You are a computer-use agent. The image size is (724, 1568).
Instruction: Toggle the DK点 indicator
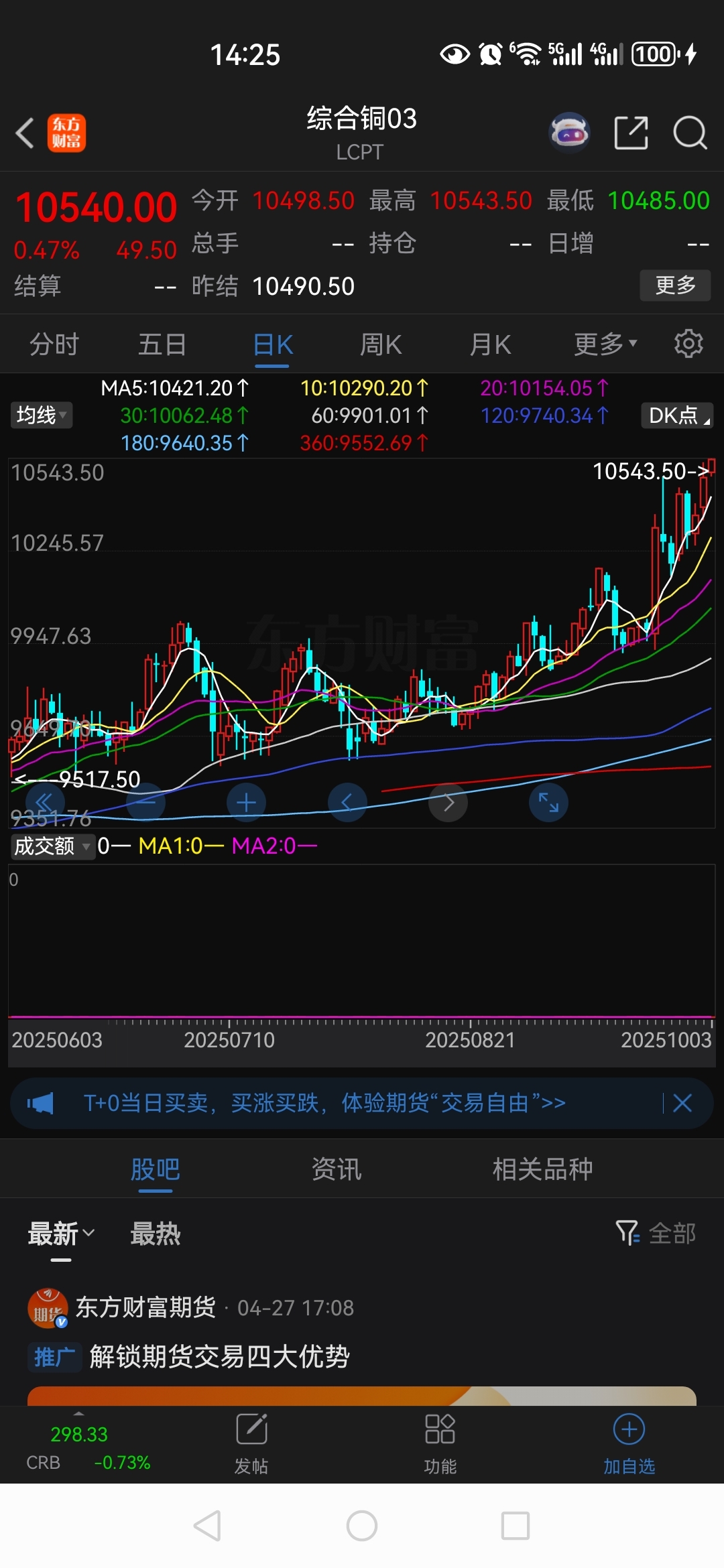pyautogui.click(x=677, y=415)
